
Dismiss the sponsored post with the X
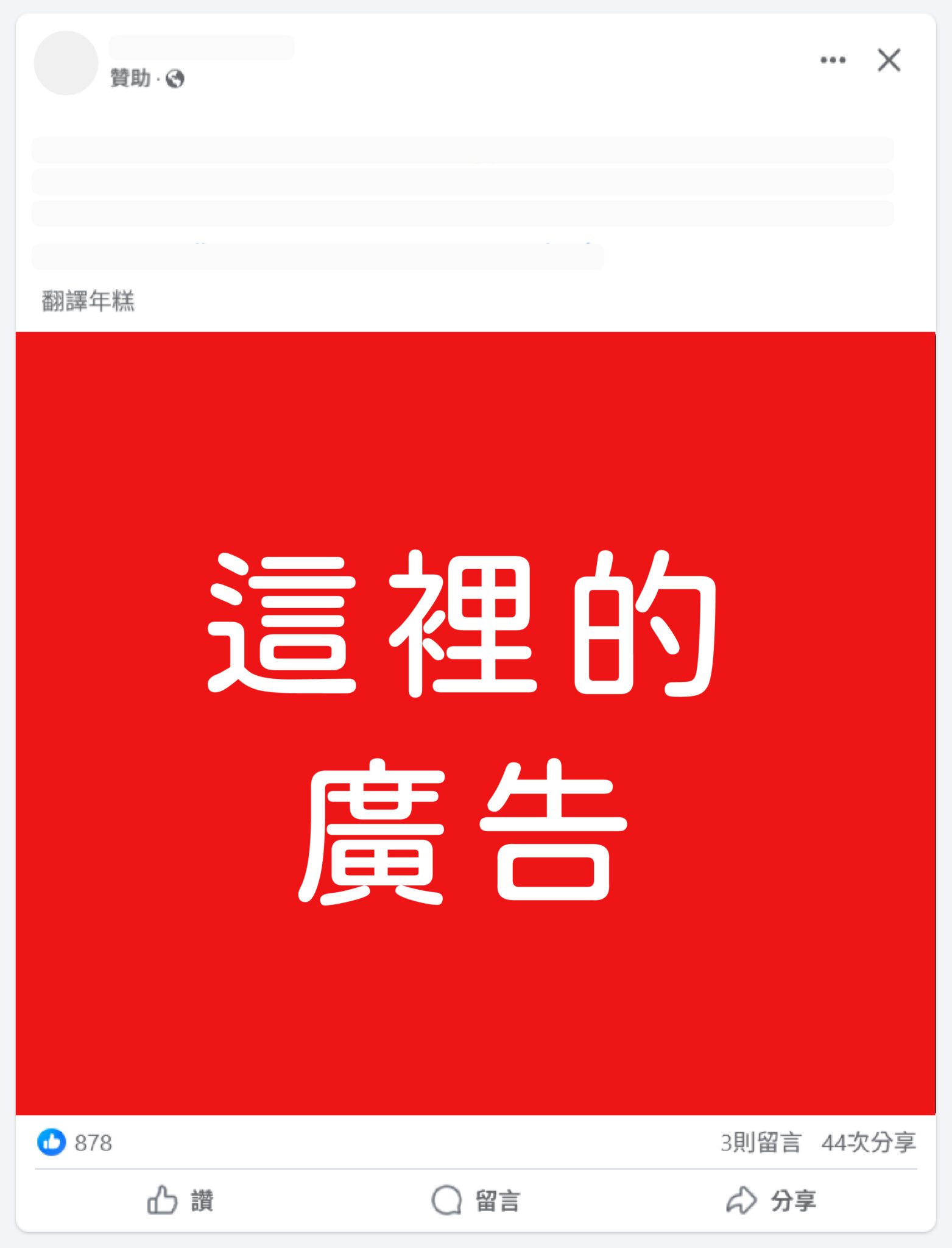click(889, 60)
